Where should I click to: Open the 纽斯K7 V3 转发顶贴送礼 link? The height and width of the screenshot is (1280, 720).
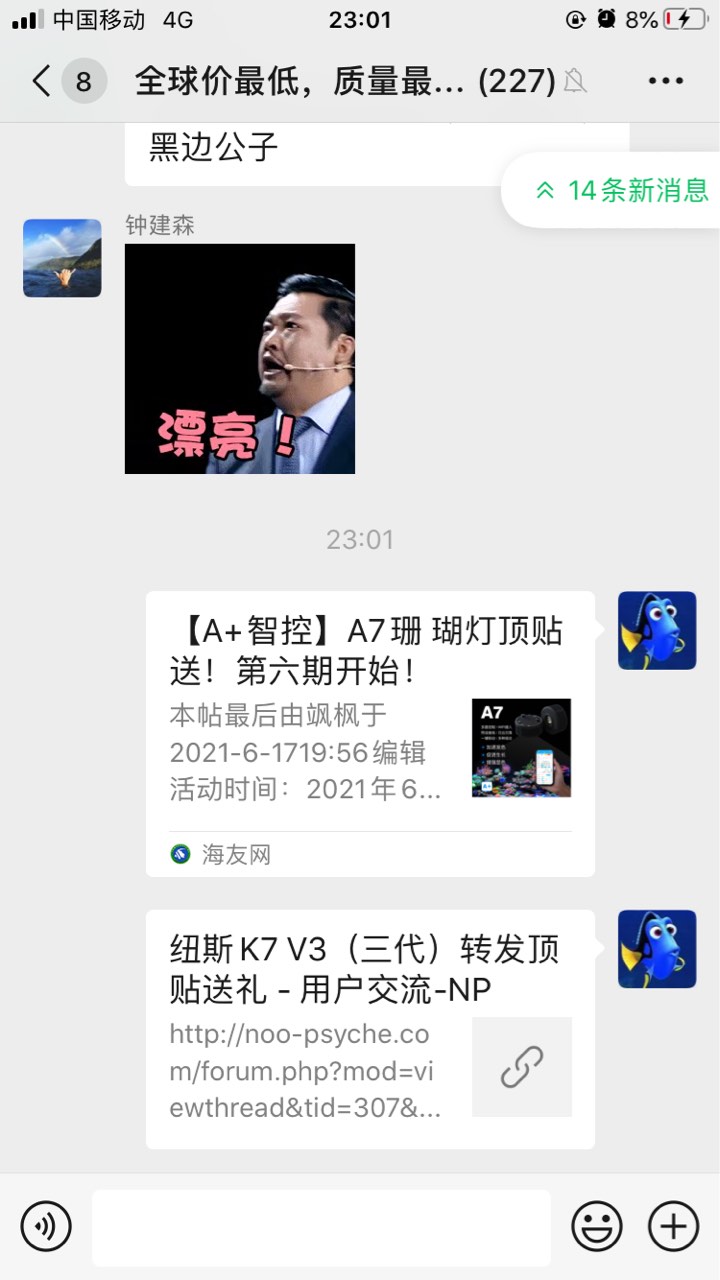coord(370,1029)
